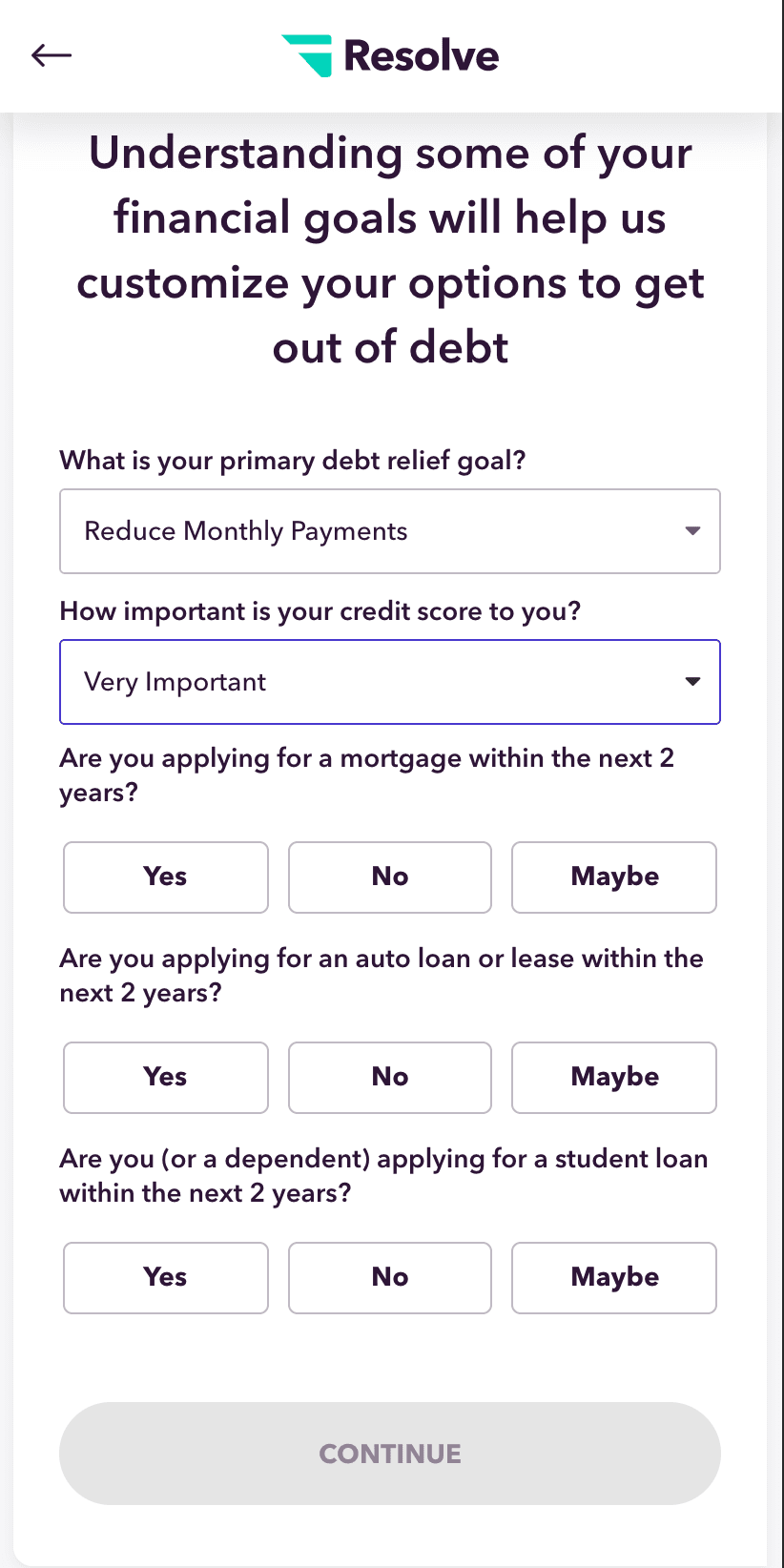
Task: Answer No to the auto loan question
Action: [390, 1078]
